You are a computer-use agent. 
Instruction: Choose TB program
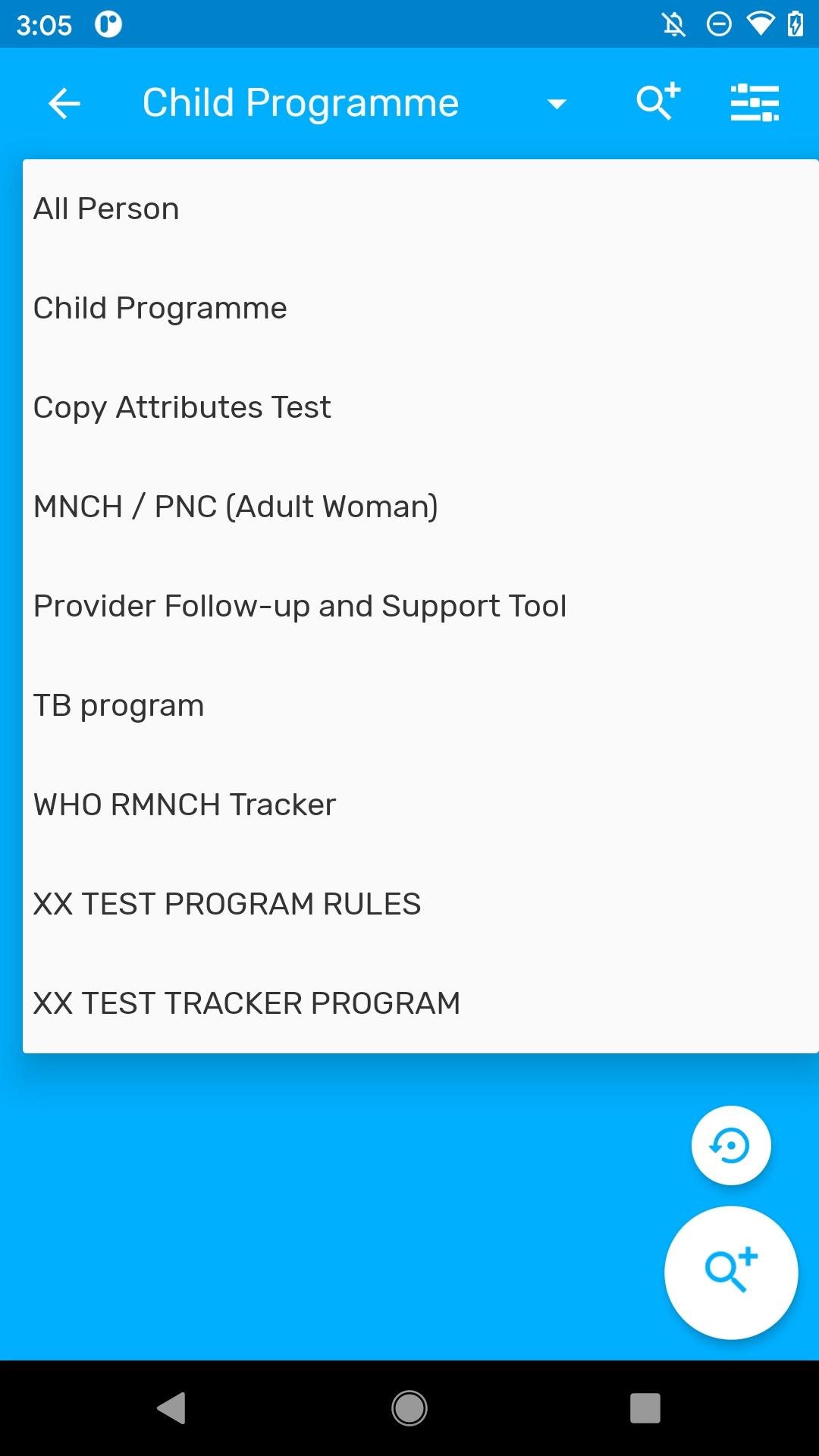pyautogui.click(x=421, y=705)
